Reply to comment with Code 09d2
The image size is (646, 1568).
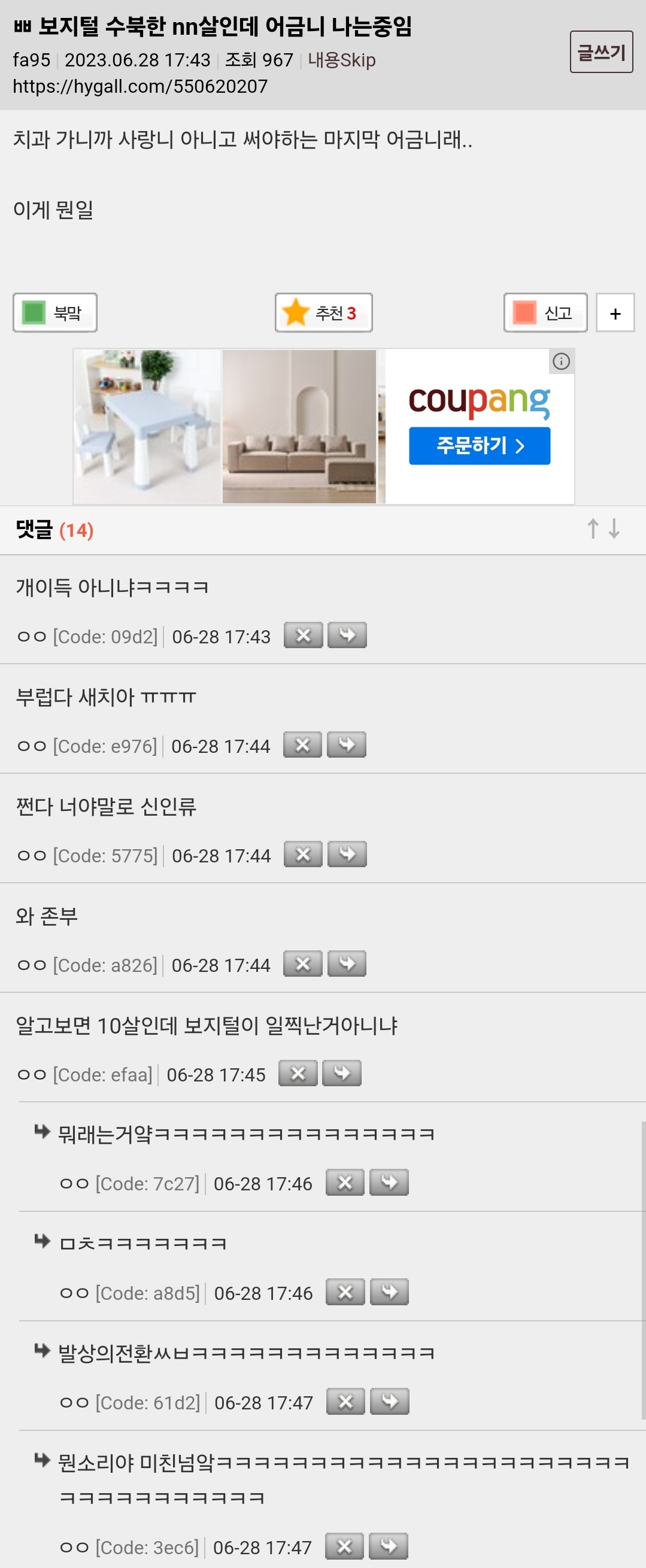tap(347, 636)
